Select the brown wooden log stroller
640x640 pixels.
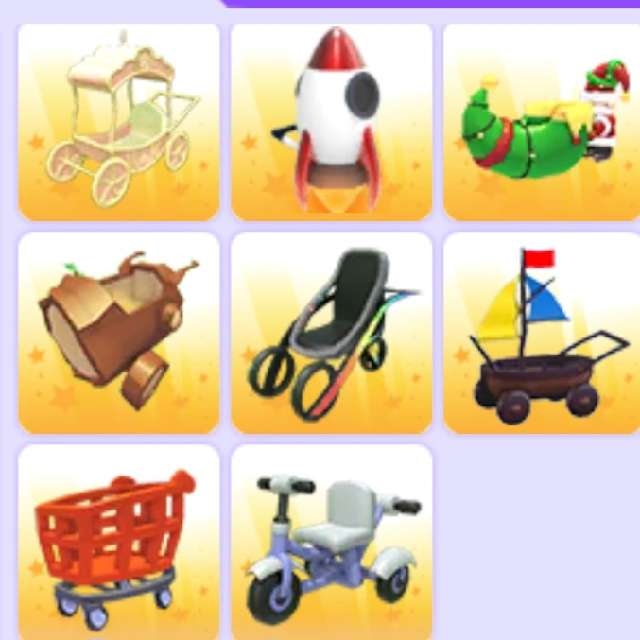[x=119, y=333]
